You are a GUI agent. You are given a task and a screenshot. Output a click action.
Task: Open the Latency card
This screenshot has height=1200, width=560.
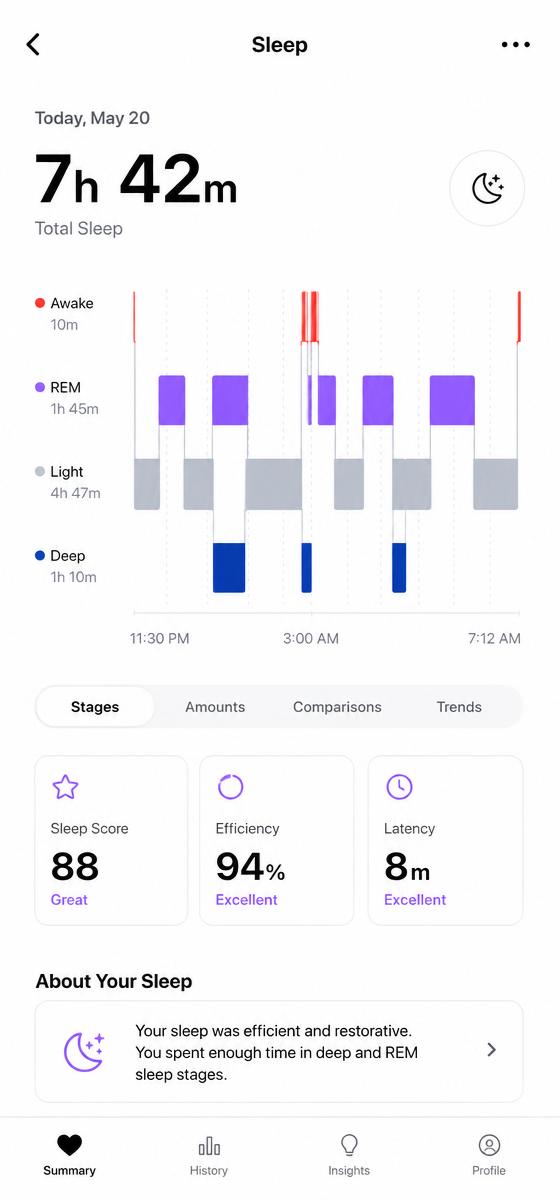click(445, 840)
